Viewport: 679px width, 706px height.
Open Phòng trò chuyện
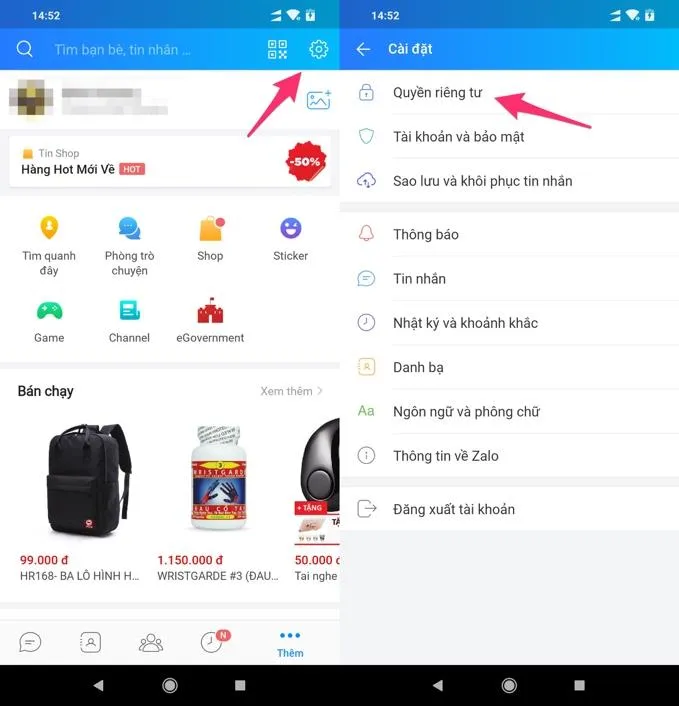click(x=129, y=245)
